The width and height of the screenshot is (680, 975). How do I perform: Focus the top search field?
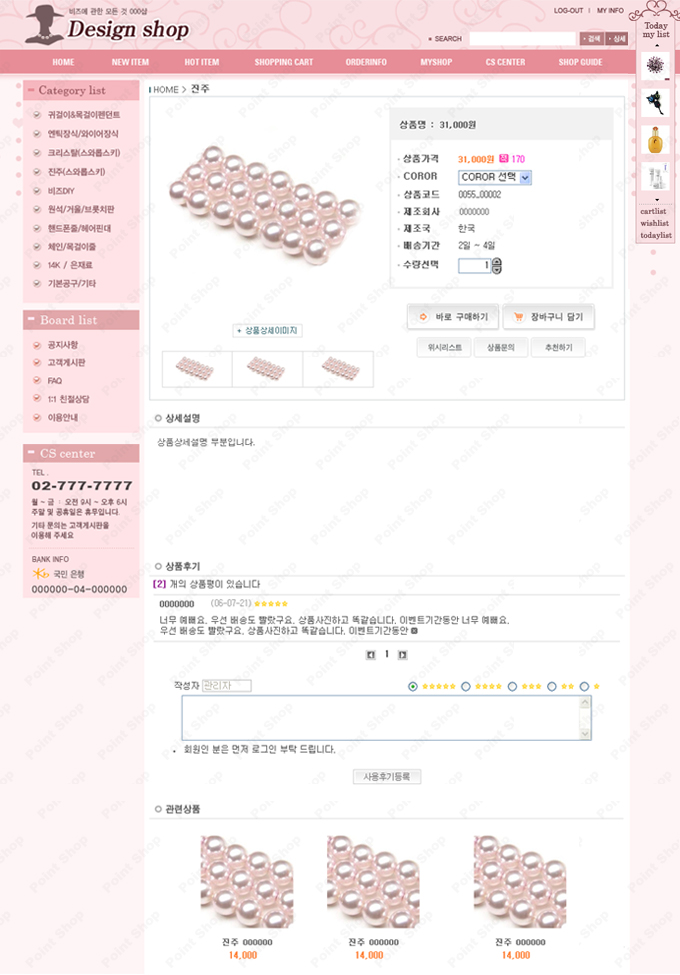point(521,39)
